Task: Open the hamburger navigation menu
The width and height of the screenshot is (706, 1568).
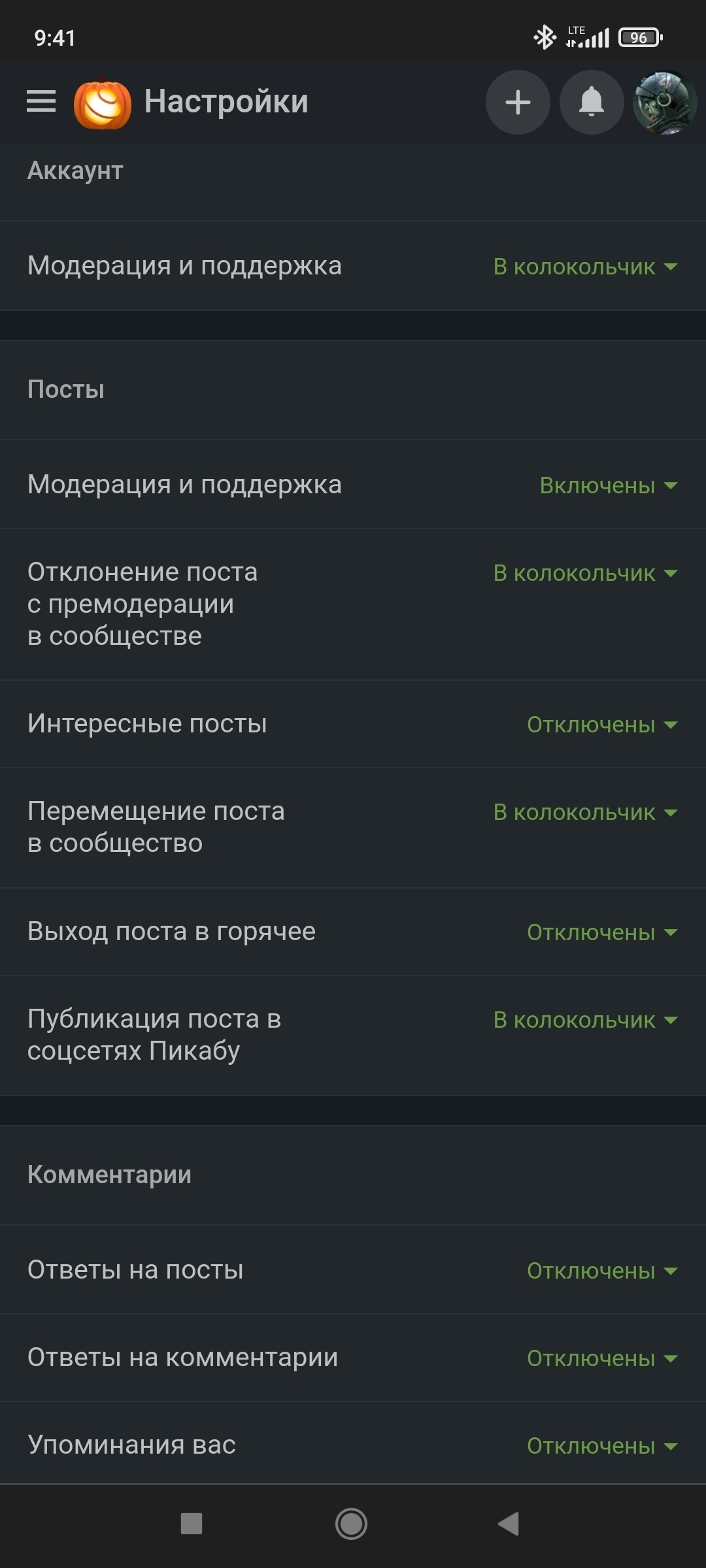Action: [x=41, y=102]
